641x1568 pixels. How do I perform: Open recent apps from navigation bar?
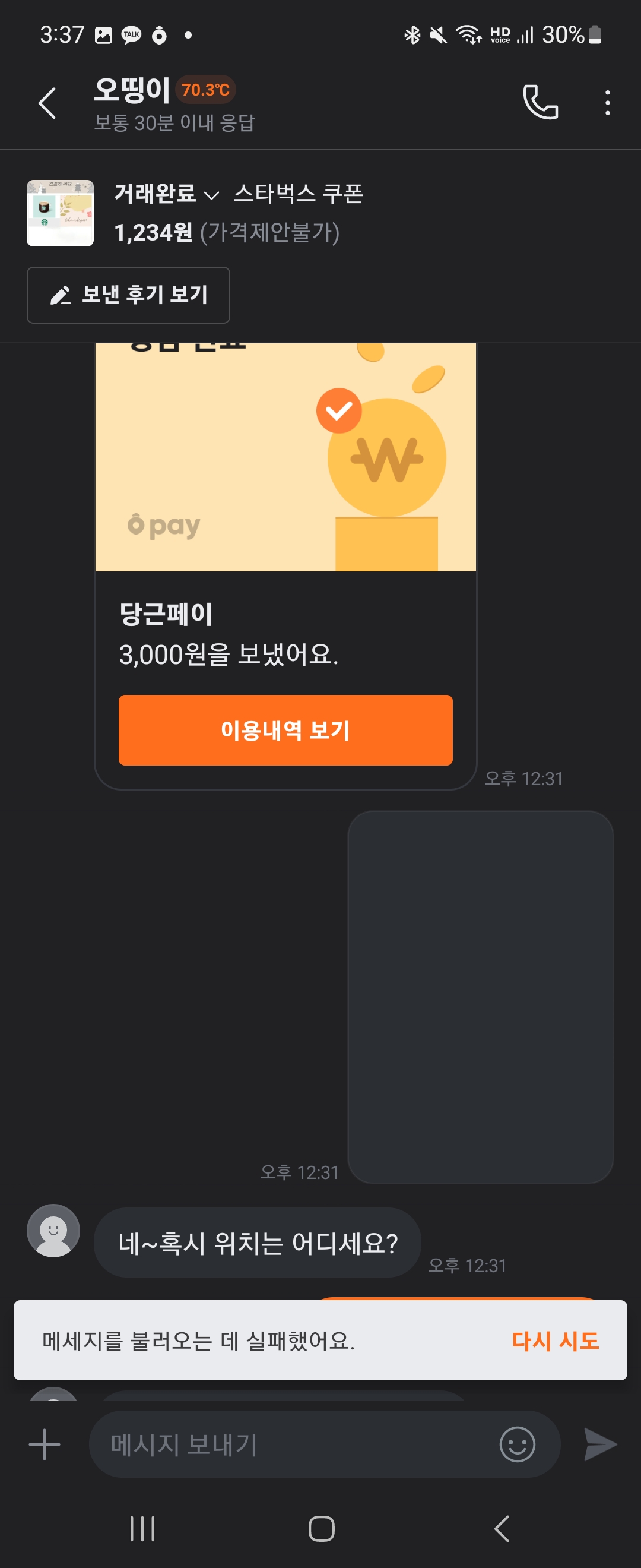point(142,1528)
